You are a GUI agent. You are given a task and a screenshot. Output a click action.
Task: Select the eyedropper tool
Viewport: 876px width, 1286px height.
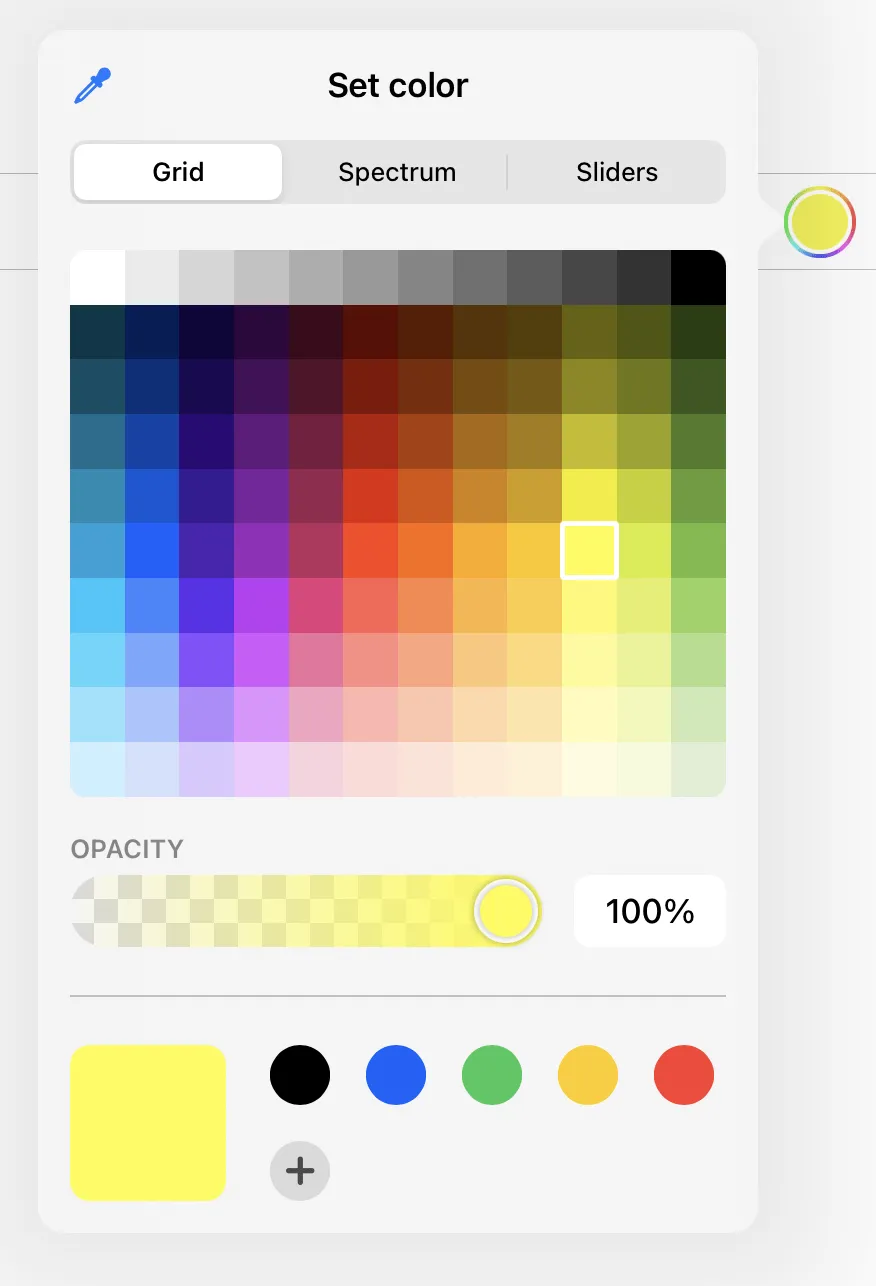point(91,84)
